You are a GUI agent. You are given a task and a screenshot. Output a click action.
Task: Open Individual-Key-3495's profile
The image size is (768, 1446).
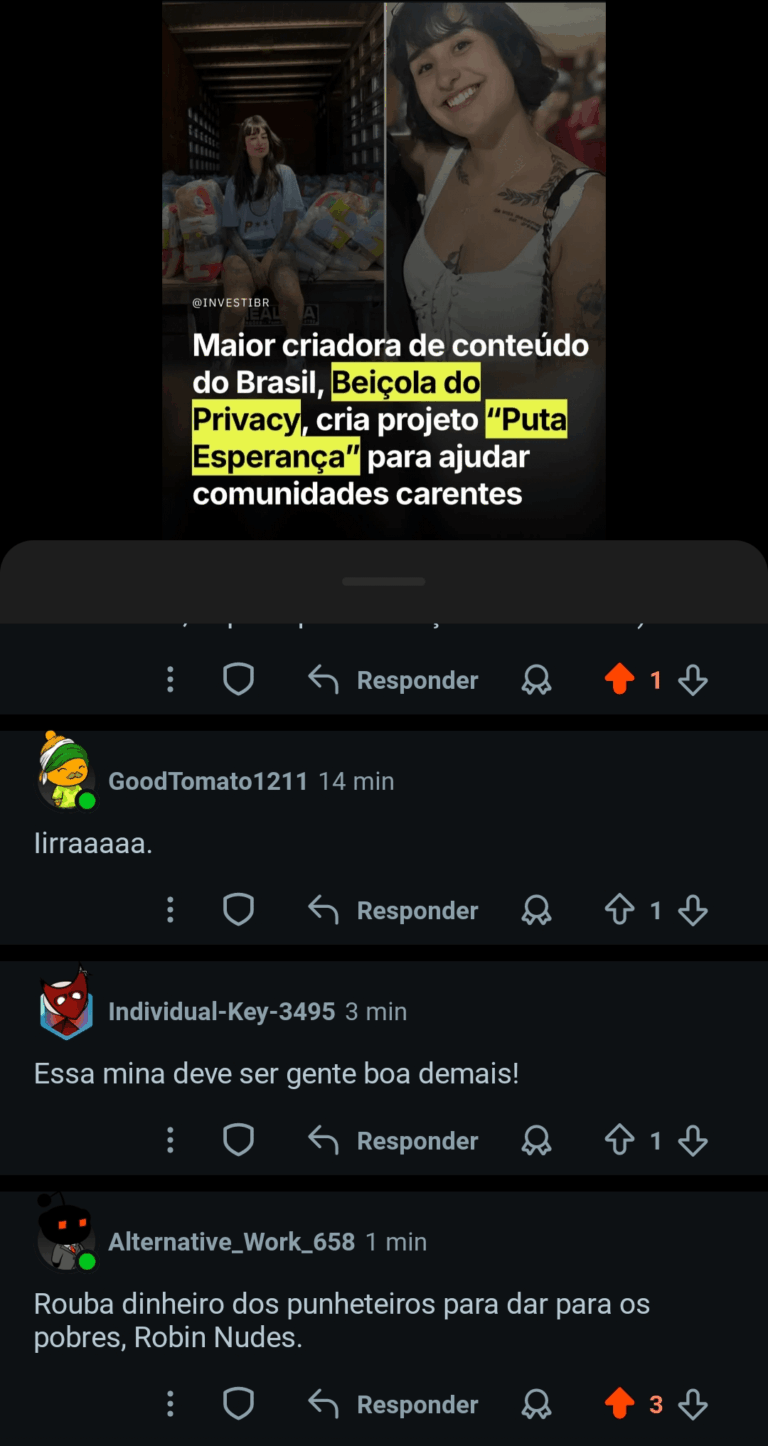point(221,1011)
